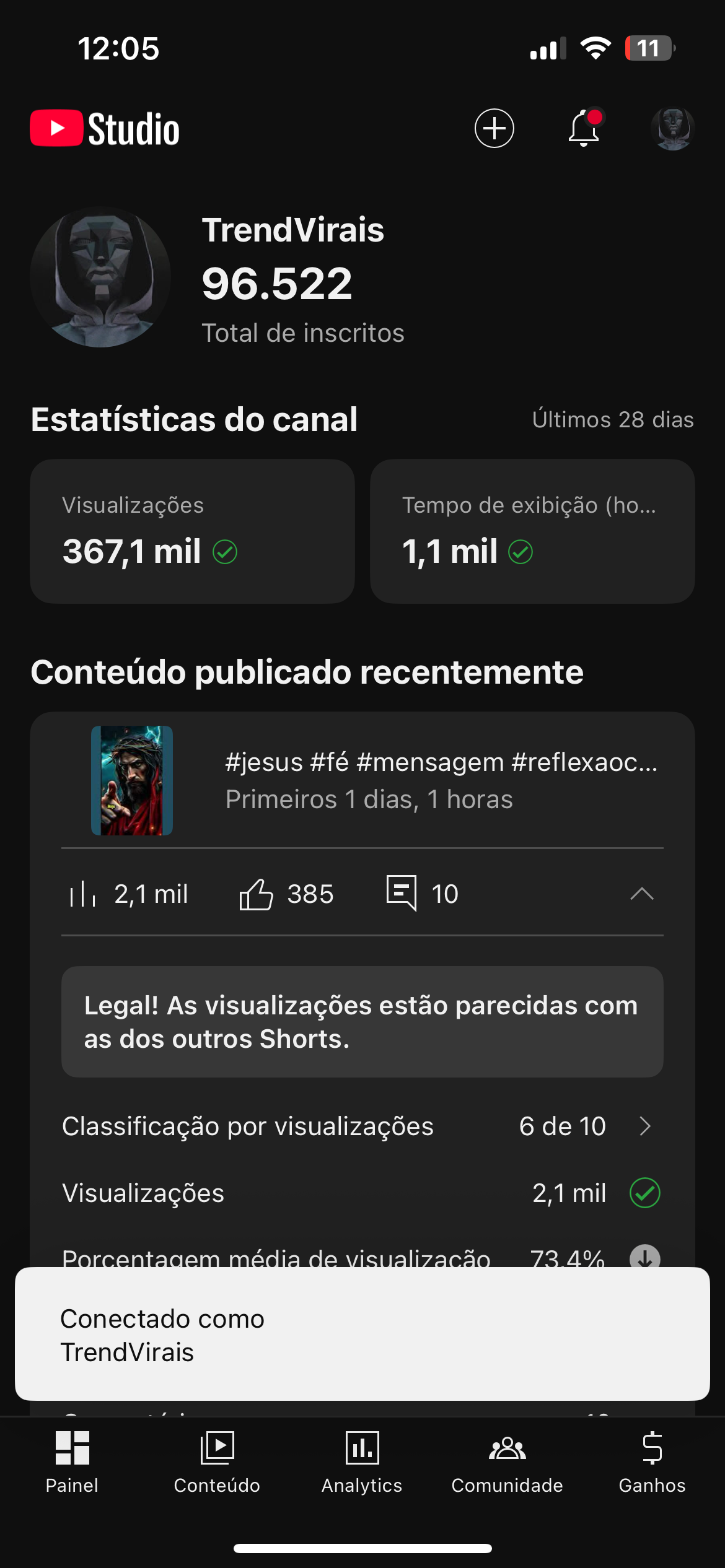Screen dimensions: 725x1568
Task: Switch to the Painel tab
Action: pos(72,1461)
